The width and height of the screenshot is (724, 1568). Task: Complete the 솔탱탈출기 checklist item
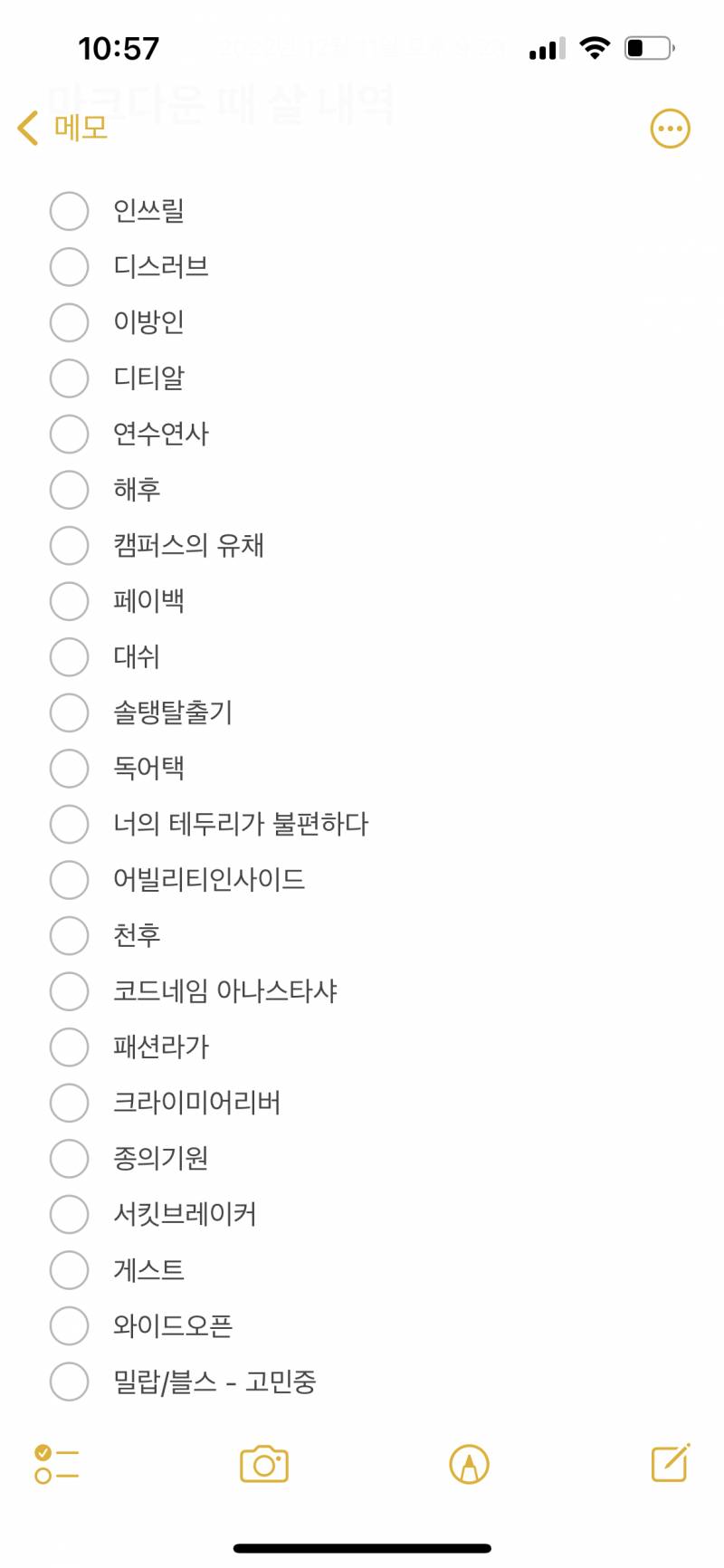tap(69, 712)
